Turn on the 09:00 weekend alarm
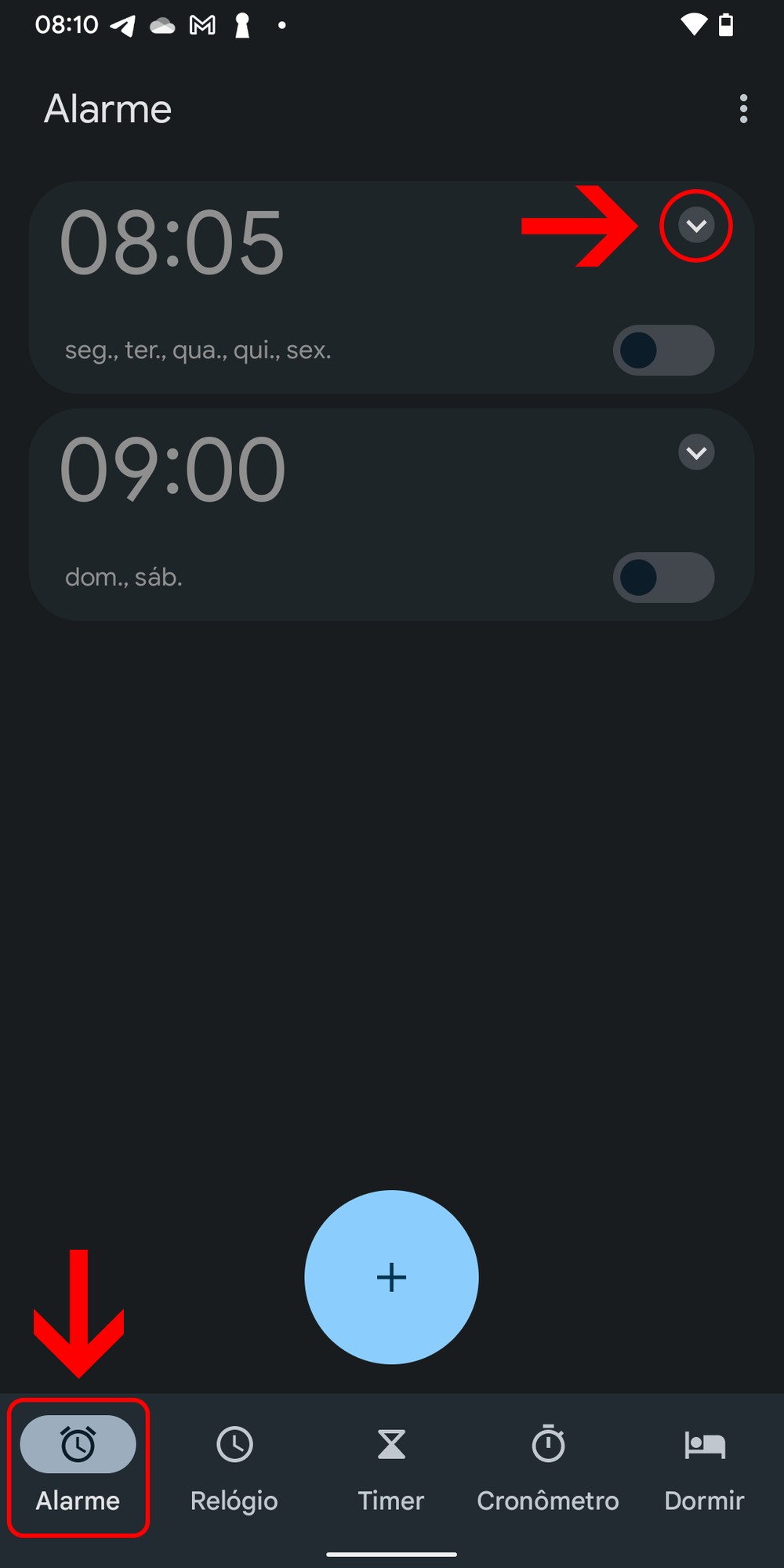 tap(663, 578)
